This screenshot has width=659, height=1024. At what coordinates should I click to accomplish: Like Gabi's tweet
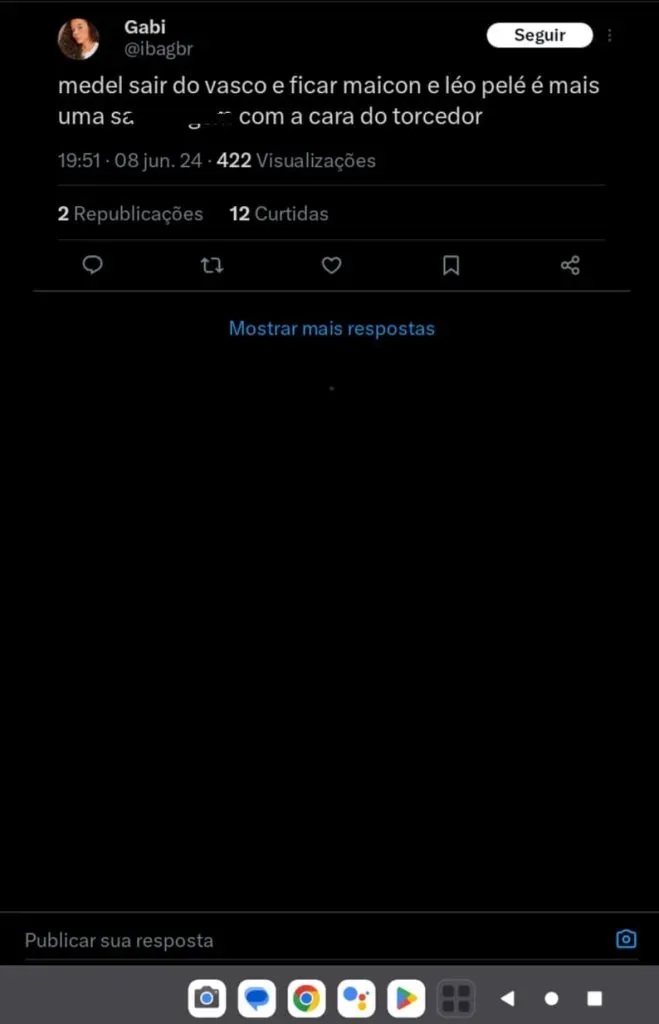(331, 265)
